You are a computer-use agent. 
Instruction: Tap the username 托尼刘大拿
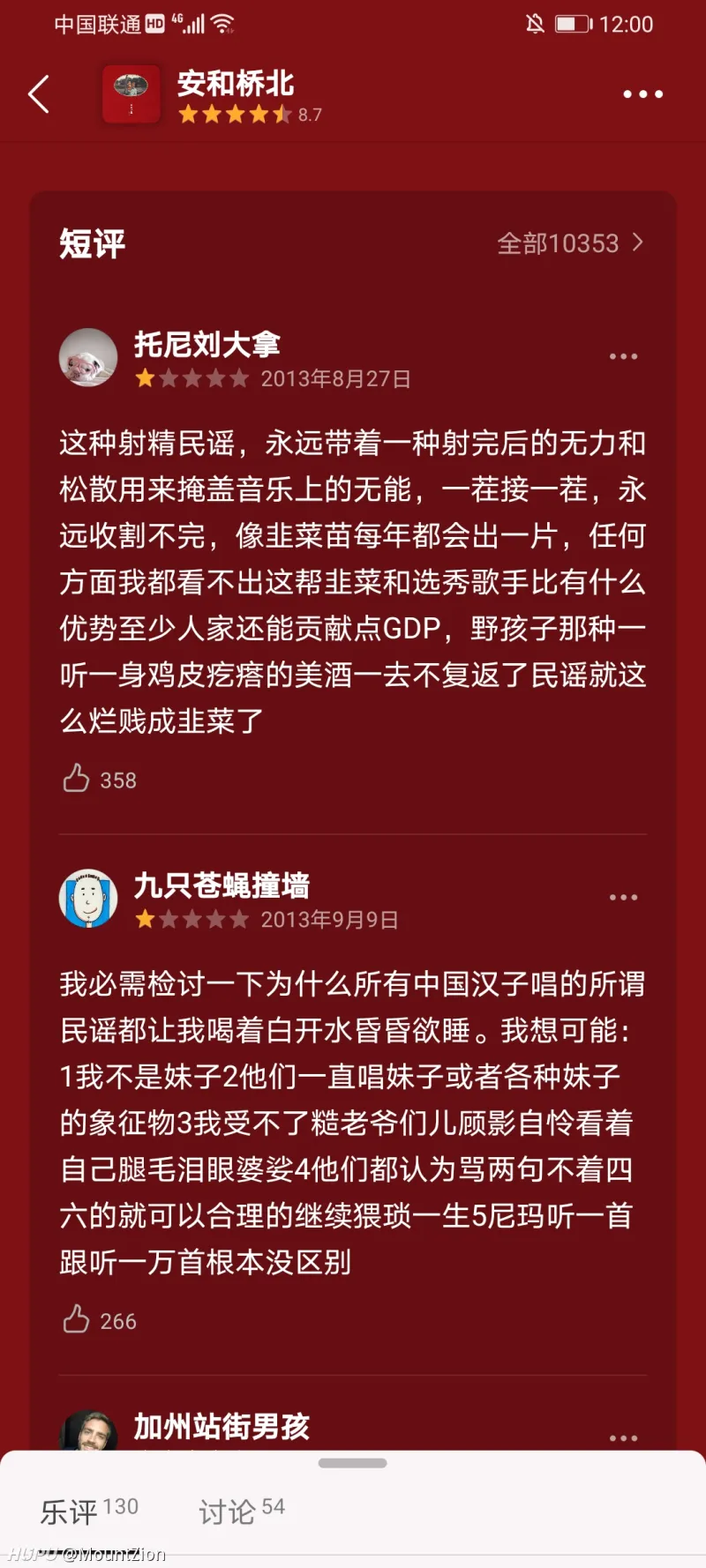click(x=205, y=345)
